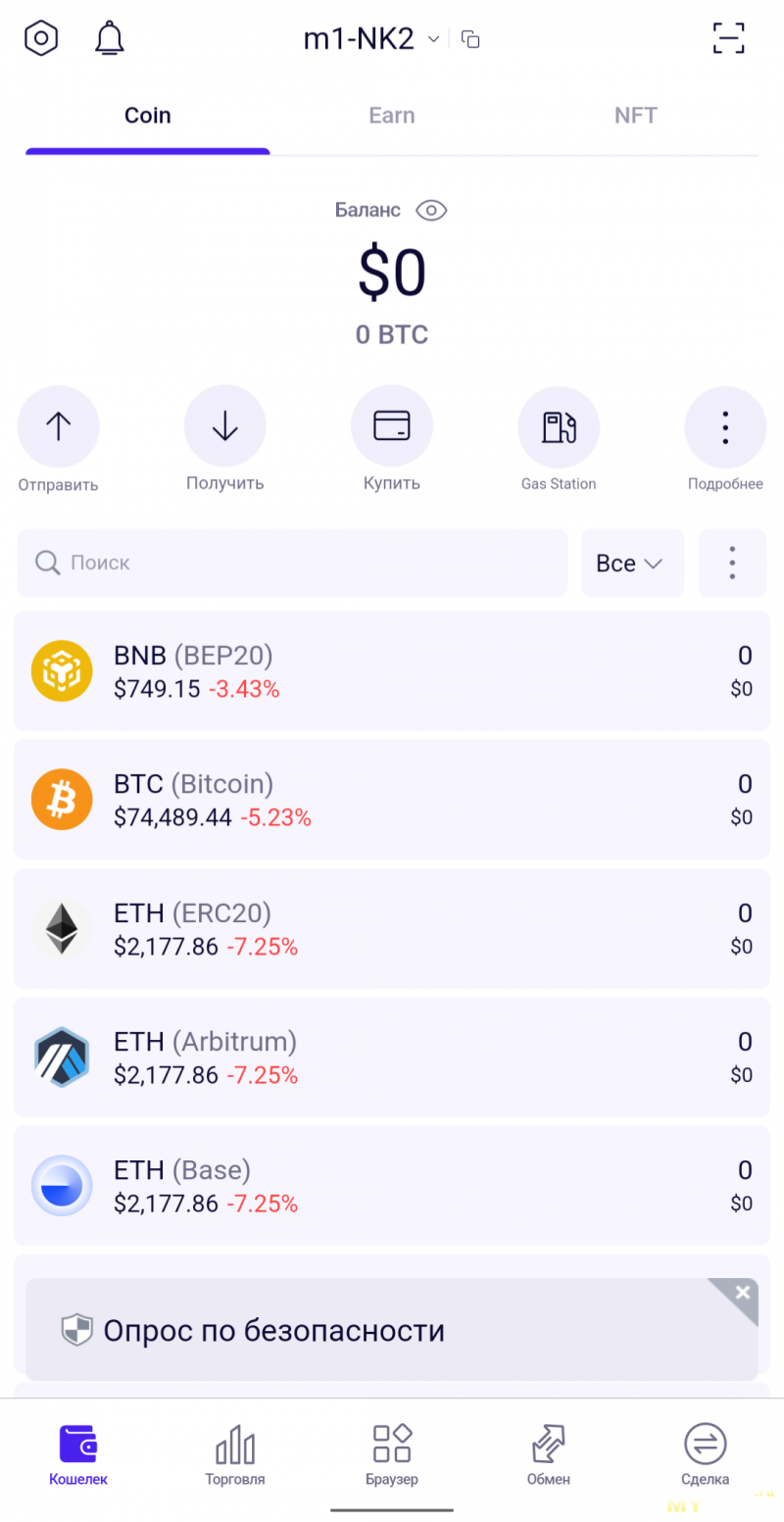Dismiss the Опрос по безопасности banner
Image resolution: width=784 pixels, height=1522 pixels.
pyautogui.click(x=743, y=1293)
